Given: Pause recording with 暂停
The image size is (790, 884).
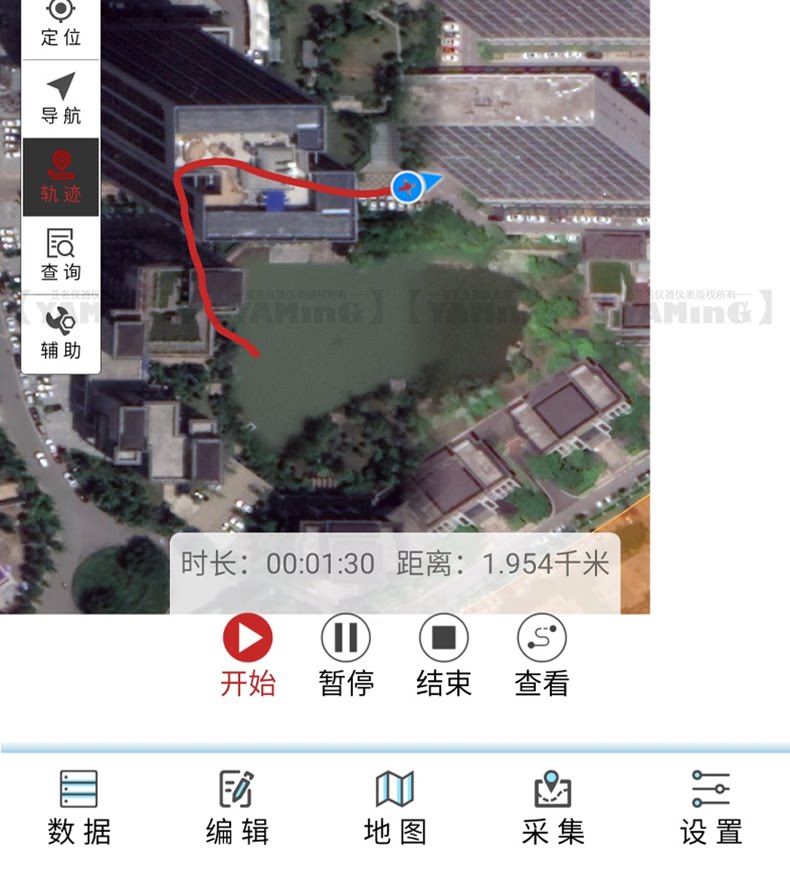Looking at the screenshot, I should (x=346, y=656).
